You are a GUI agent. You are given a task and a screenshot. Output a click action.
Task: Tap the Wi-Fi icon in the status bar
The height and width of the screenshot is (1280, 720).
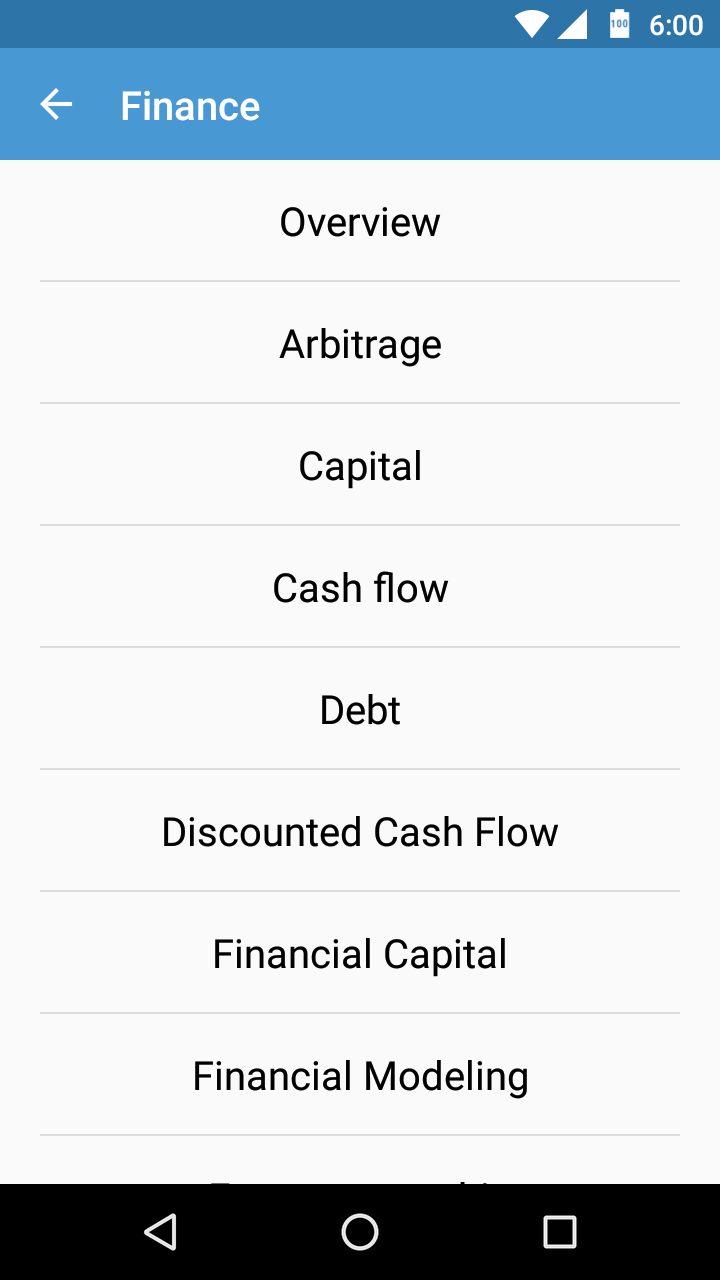(x=534, y=24)
